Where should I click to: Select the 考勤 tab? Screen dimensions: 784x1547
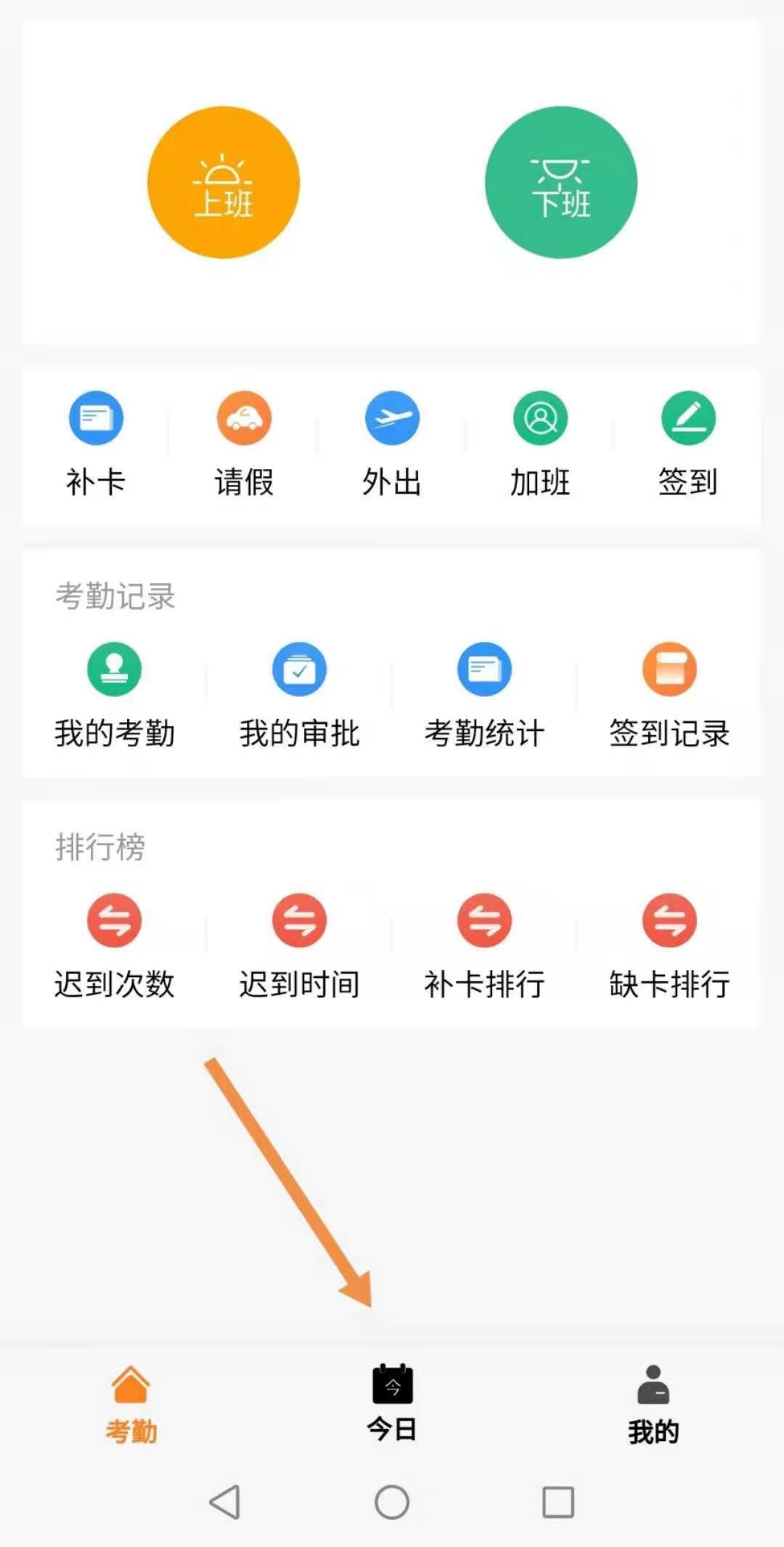pos(131,1403)
